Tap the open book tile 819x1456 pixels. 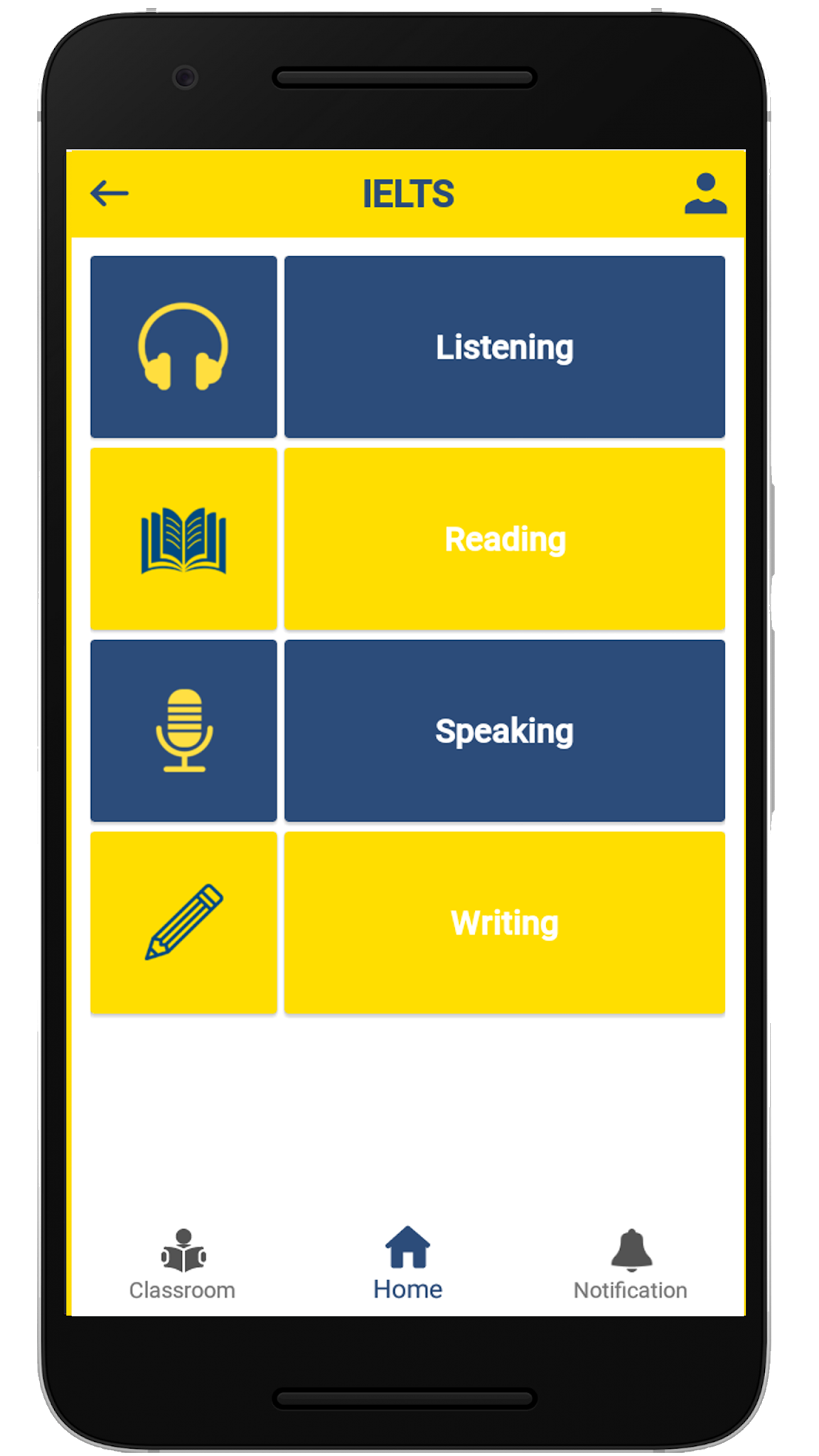coord(183,539)
